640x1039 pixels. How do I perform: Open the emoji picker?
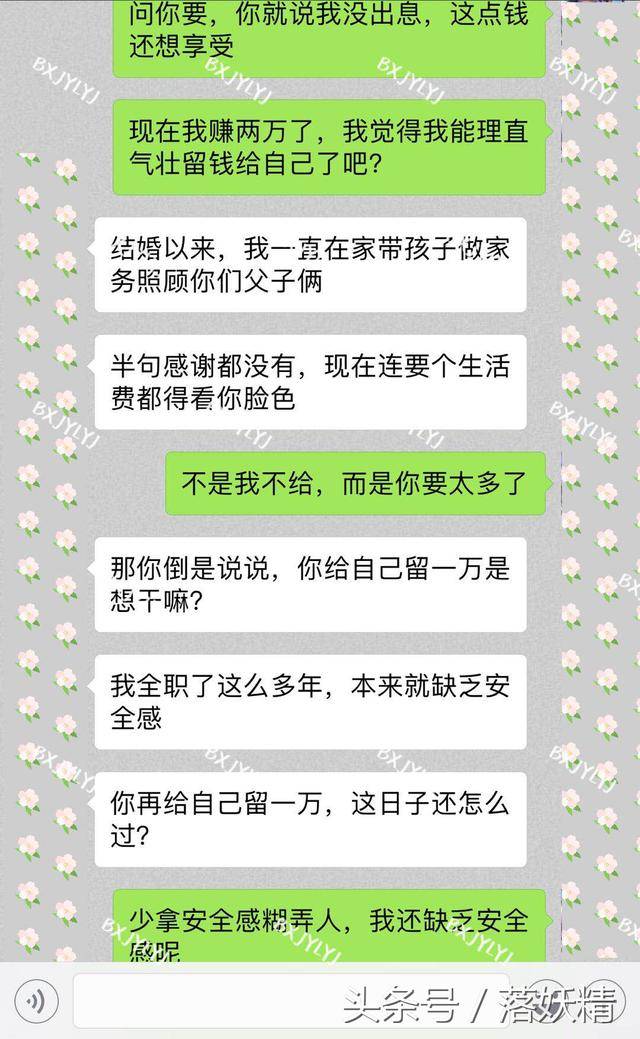[547, 1001]
